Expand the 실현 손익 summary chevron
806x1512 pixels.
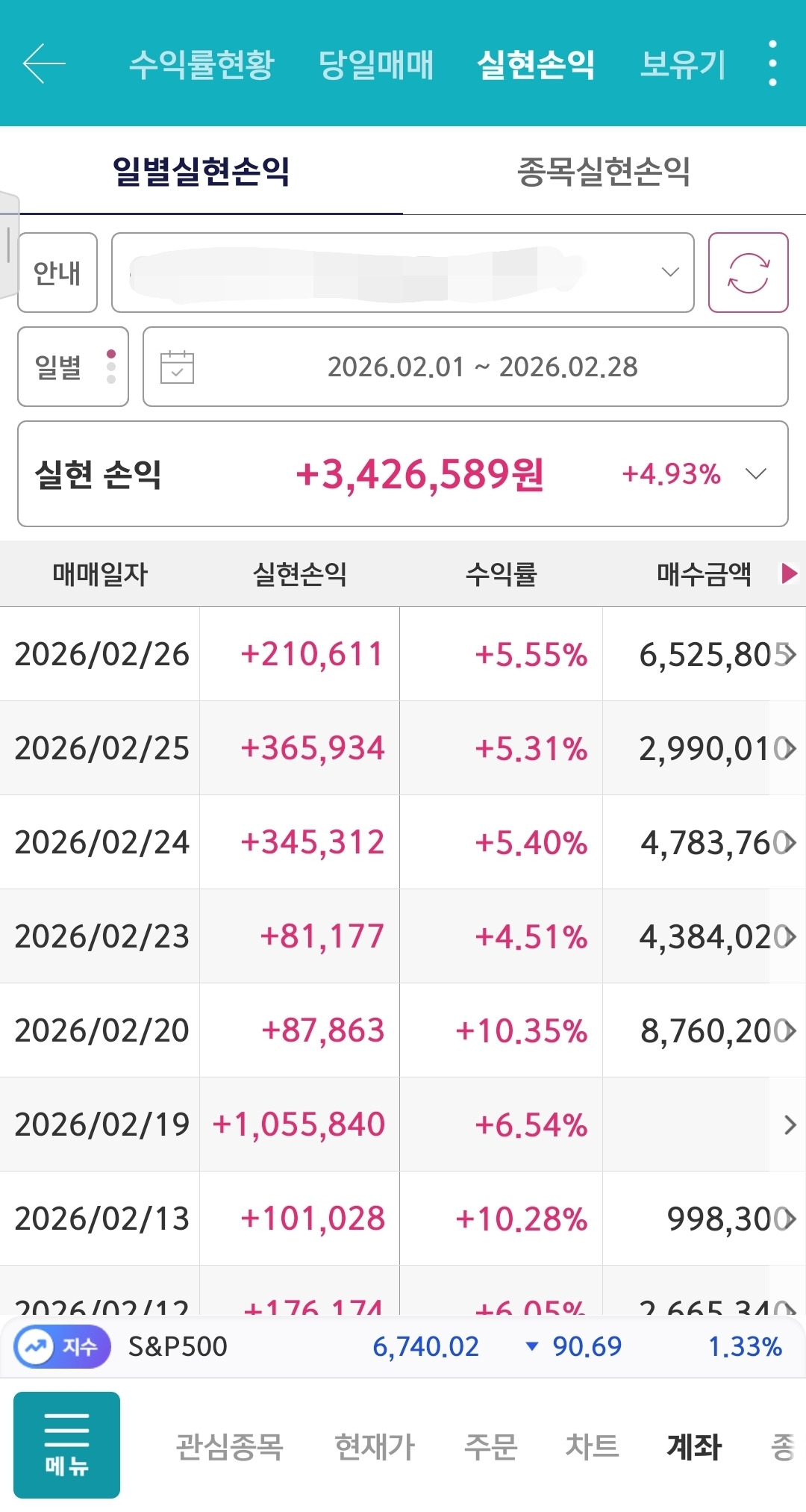pyautogui.click(x=756, y=474)
